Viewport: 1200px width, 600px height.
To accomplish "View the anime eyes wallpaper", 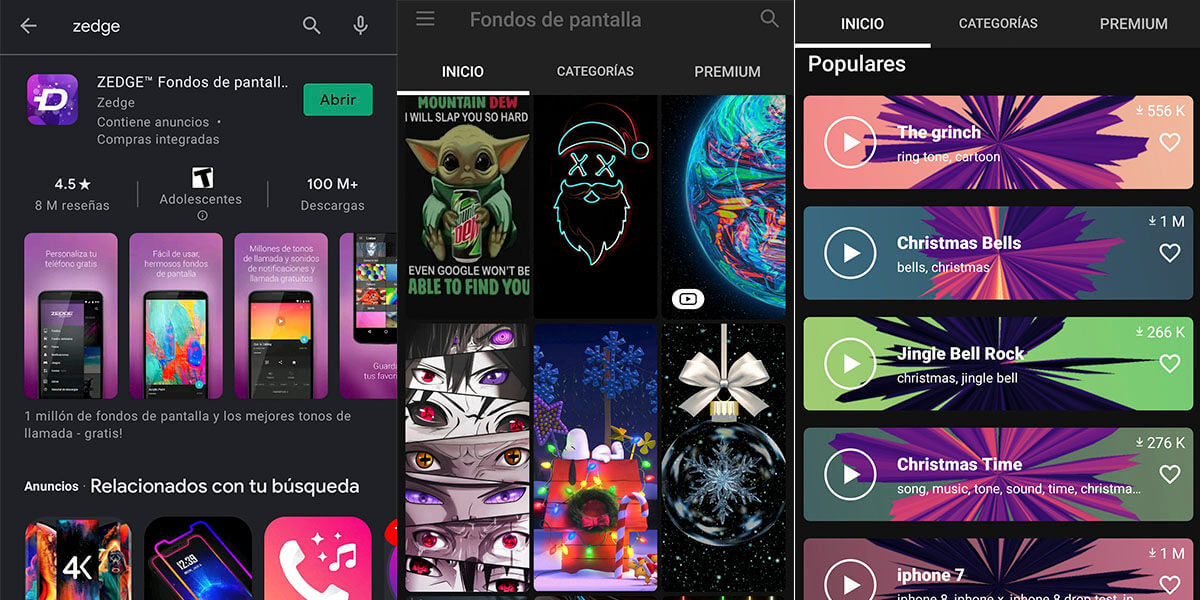I will click(467, 455).
